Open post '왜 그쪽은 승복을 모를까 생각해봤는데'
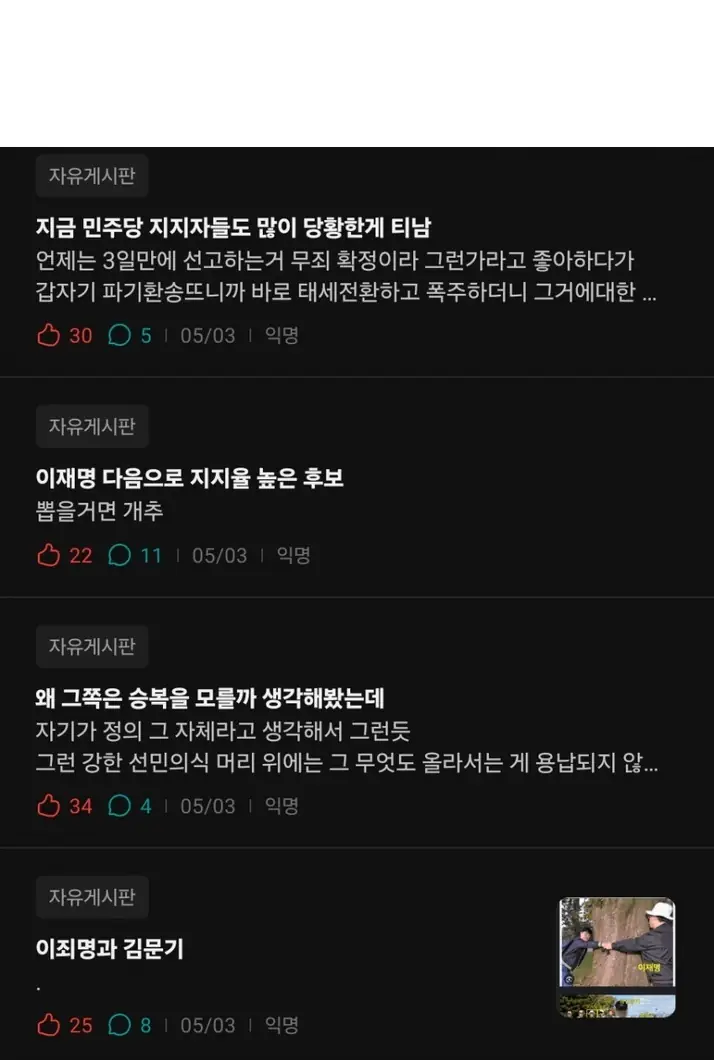Screen dimensions: 714x1063 [210, 698]
